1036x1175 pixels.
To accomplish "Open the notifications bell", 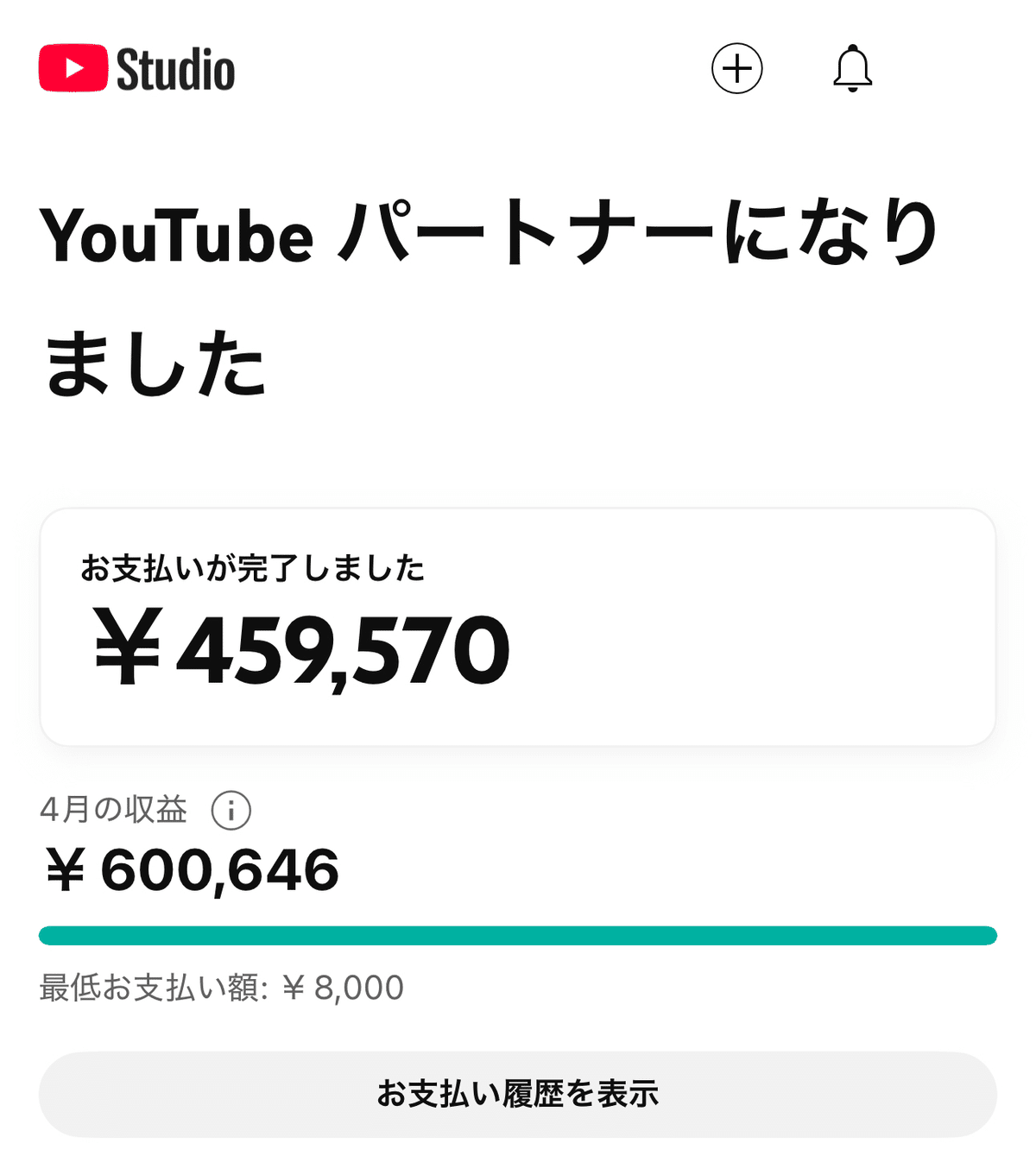I will (852, 68).
